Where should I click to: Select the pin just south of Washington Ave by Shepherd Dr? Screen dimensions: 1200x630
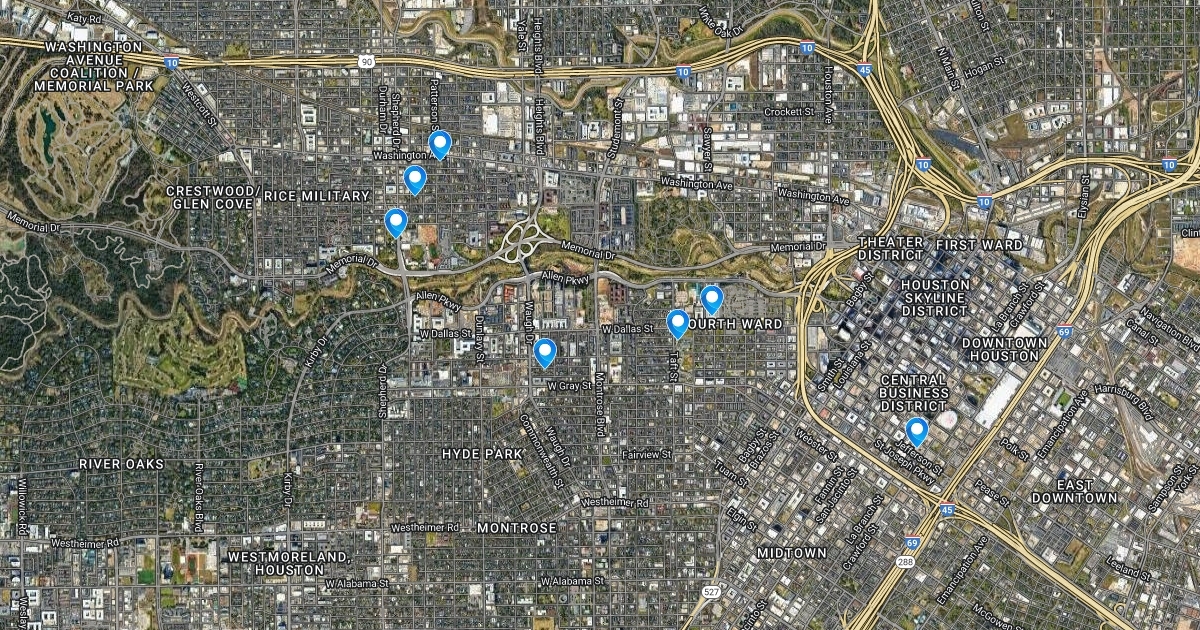[x=415, y=180]
